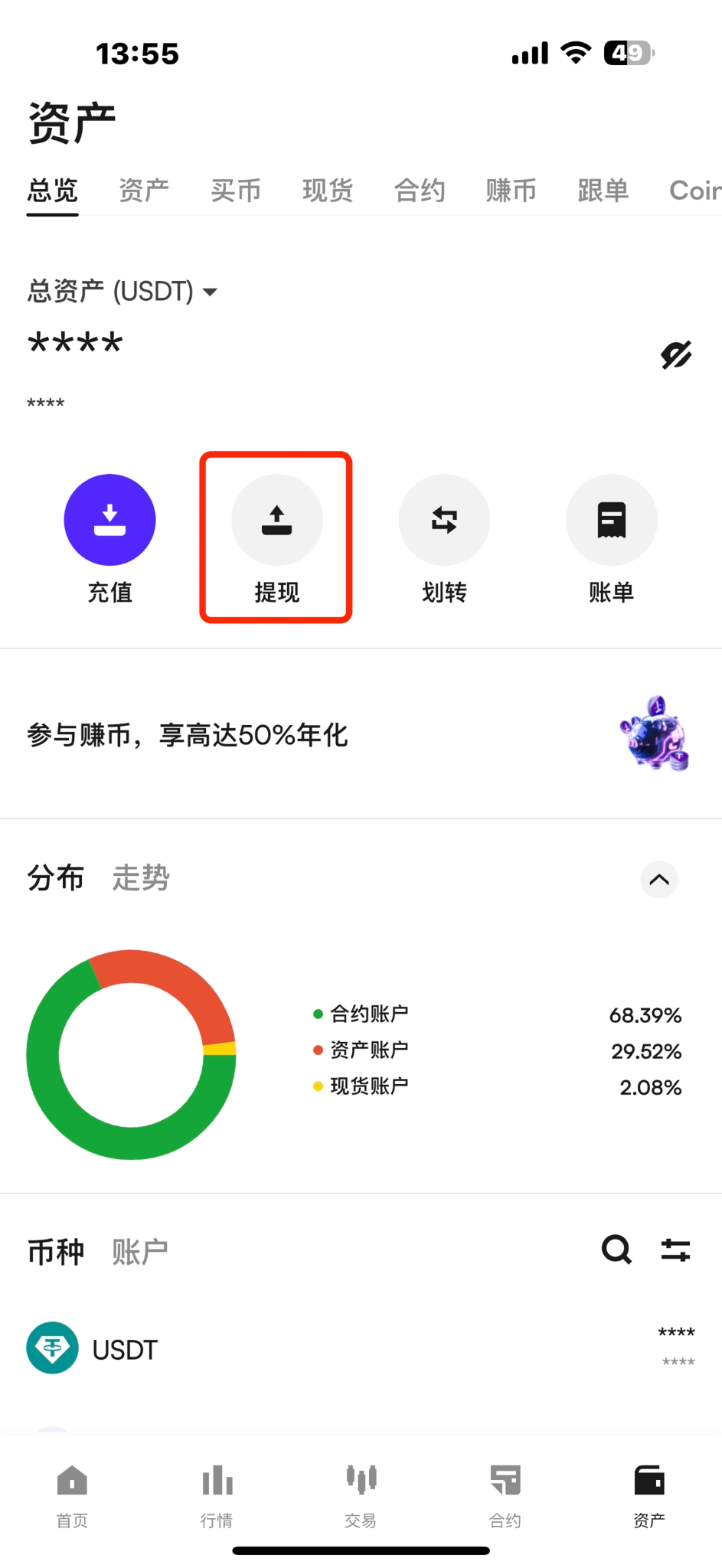Switch to the 跟单 tab

[x=603, y=190]
